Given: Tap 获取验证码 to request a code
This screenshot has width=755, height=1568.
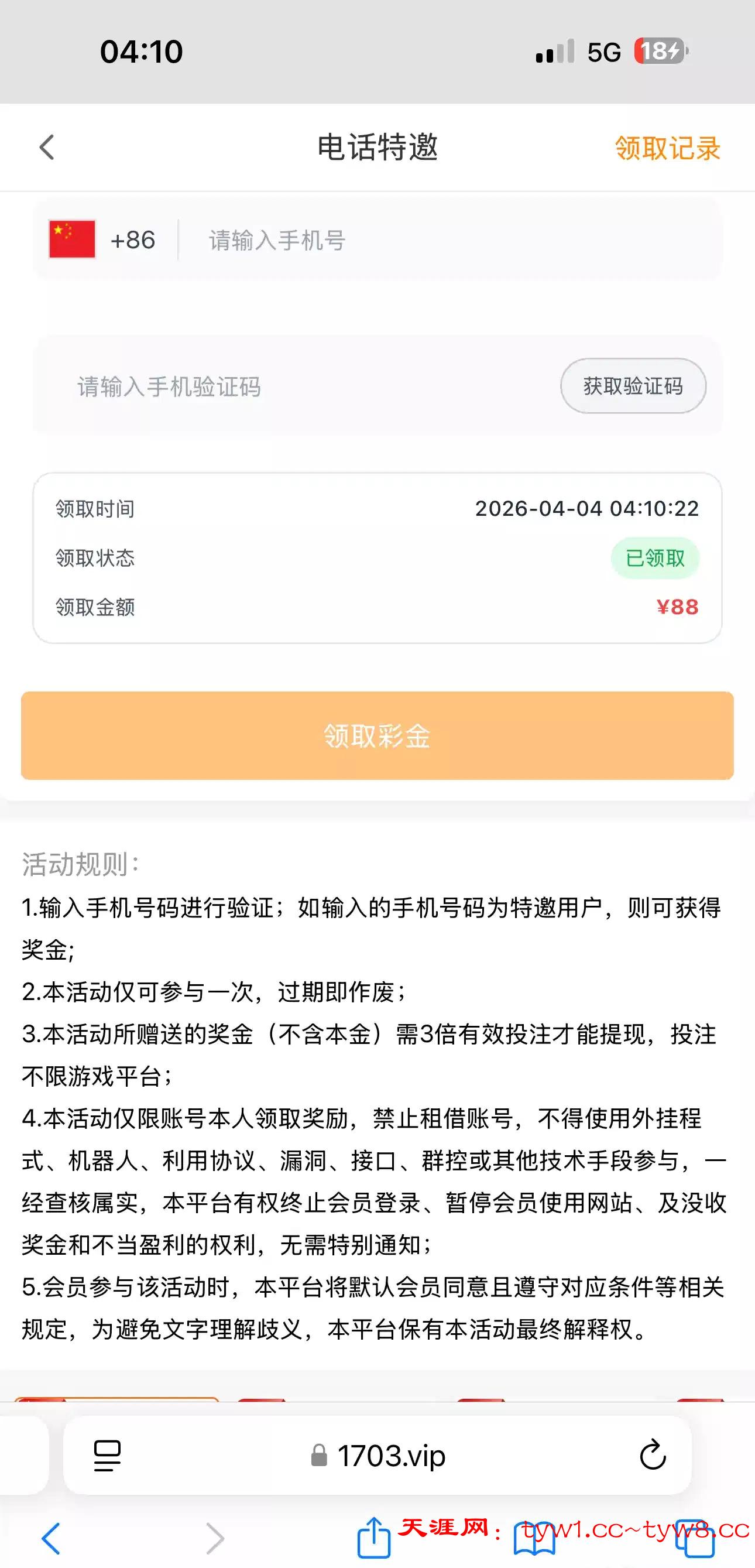Looking at the screenshot, I should point(633,386).
